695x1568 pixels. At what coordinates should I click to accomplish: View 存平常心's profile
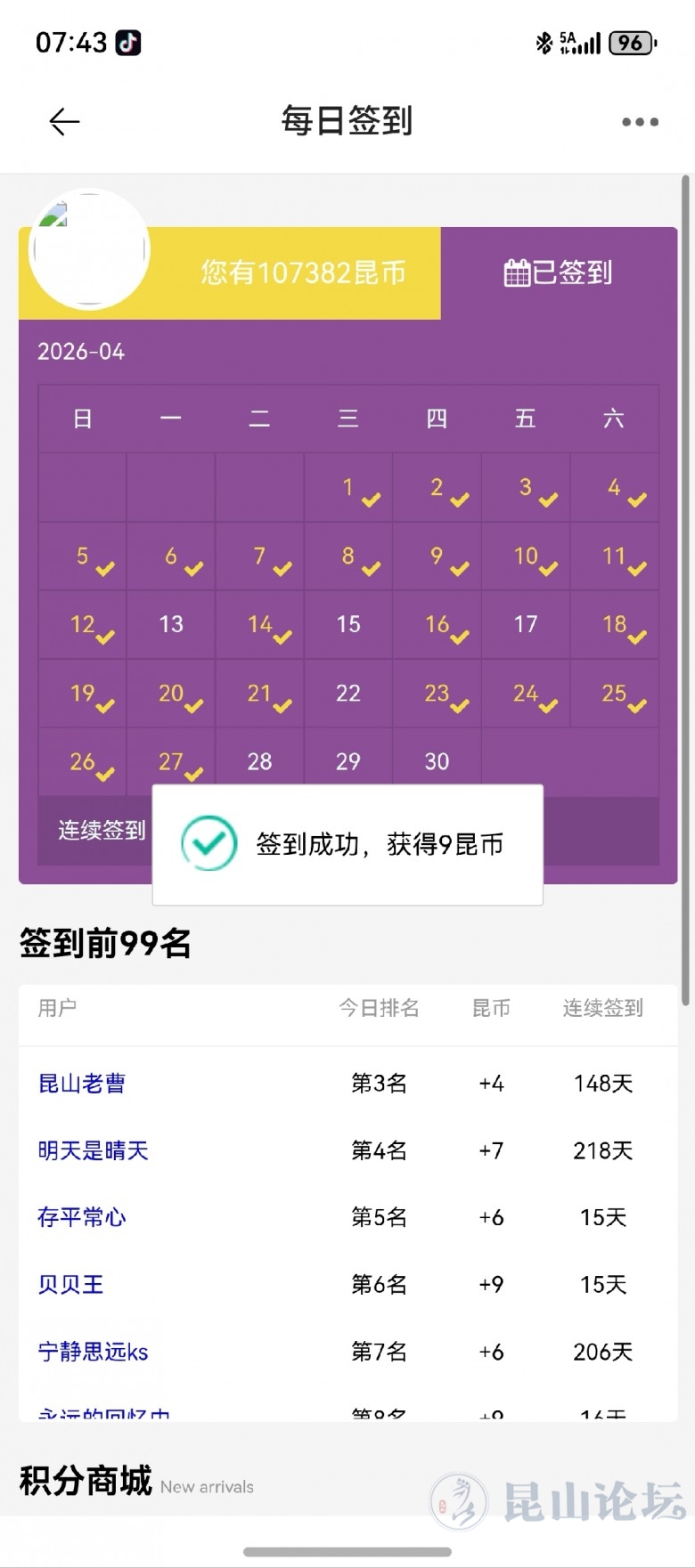[x=82, y=1217]
